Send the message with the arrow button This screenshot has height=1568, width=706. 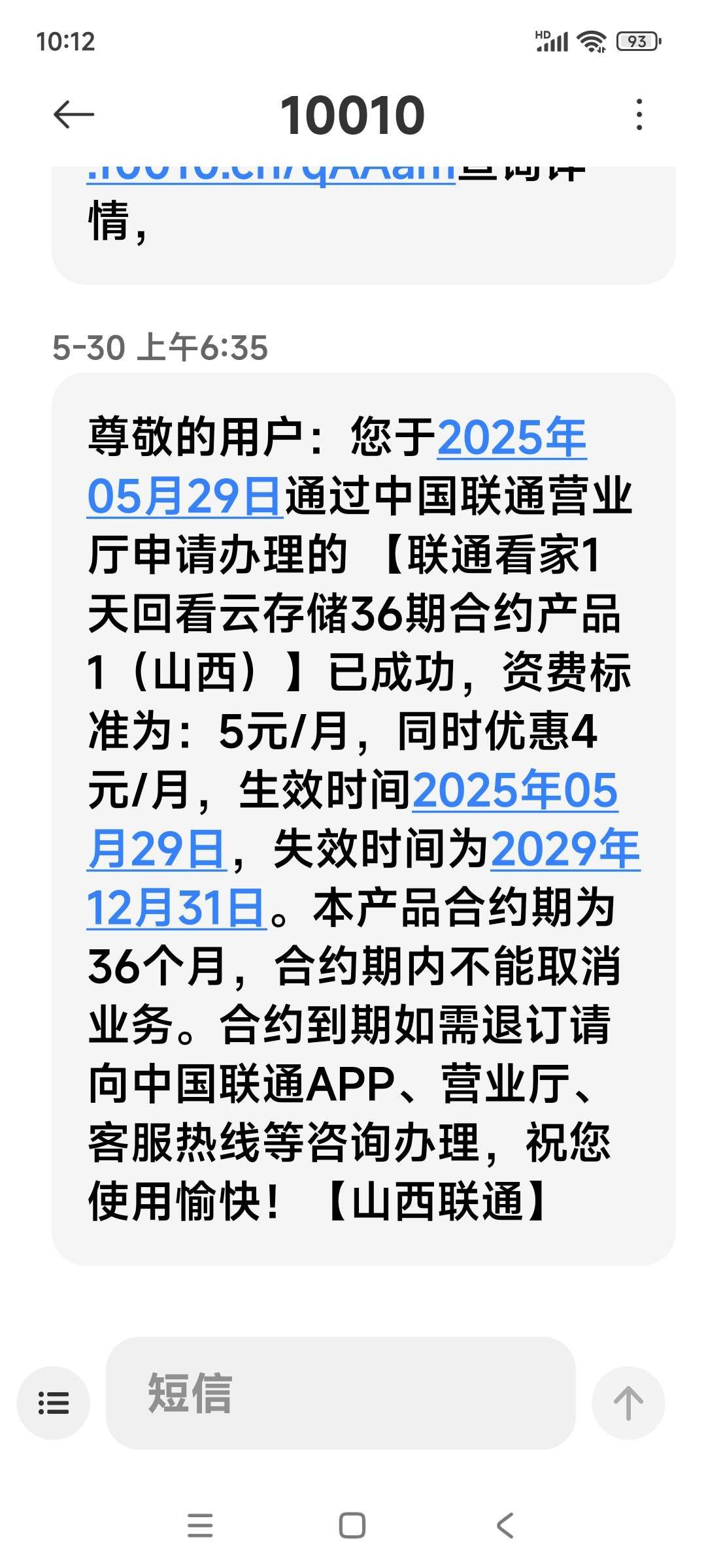coord(628,1403)
